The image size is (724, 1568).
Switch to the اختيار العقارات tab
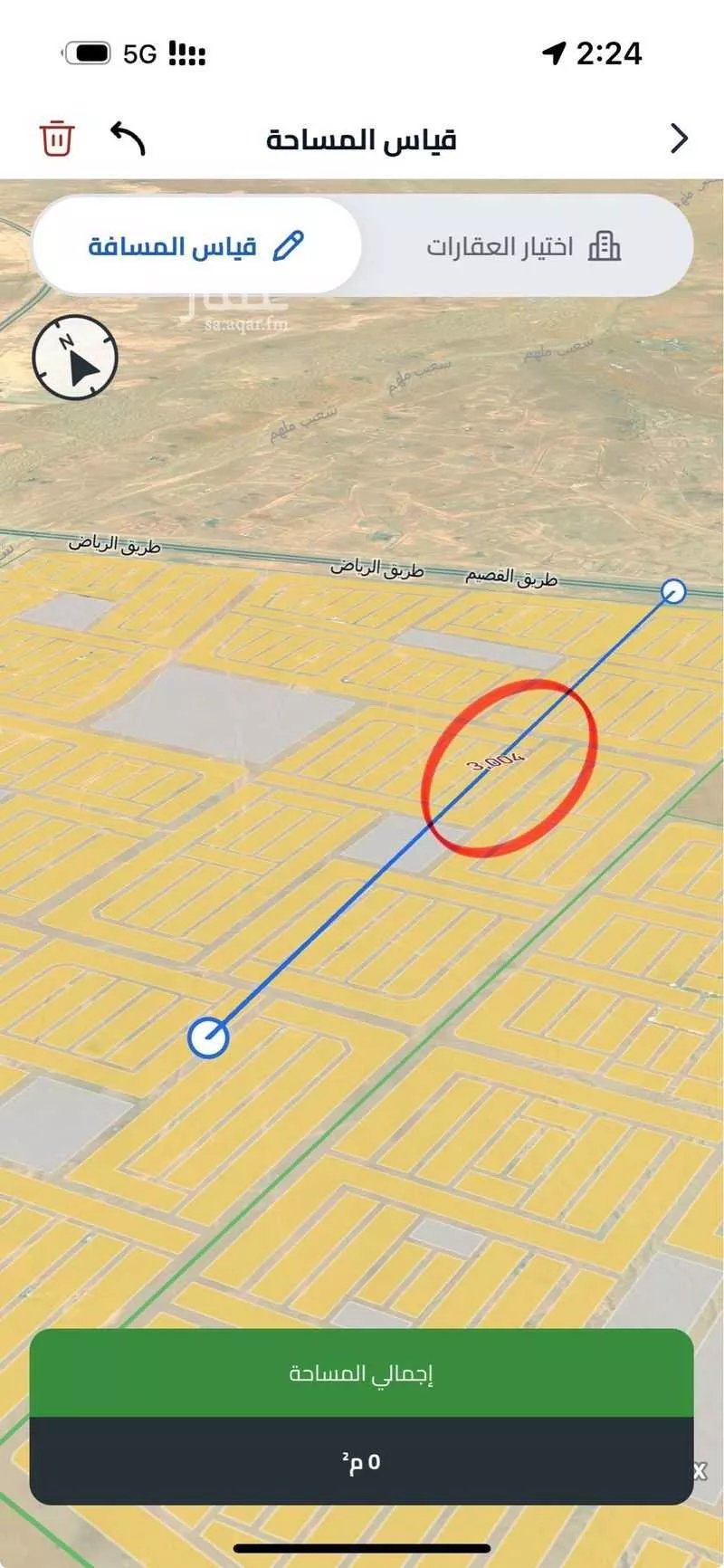[523, 246]
